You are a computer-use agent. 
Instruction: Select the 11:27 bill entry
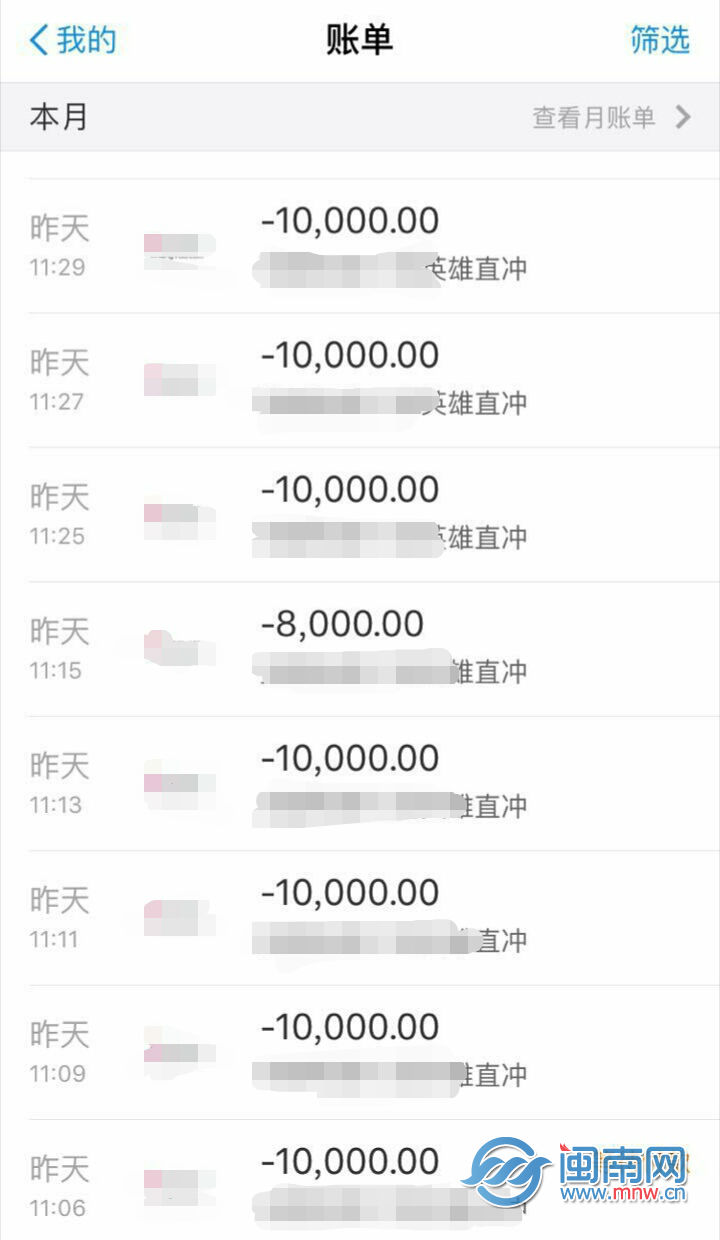pos(360,380)
